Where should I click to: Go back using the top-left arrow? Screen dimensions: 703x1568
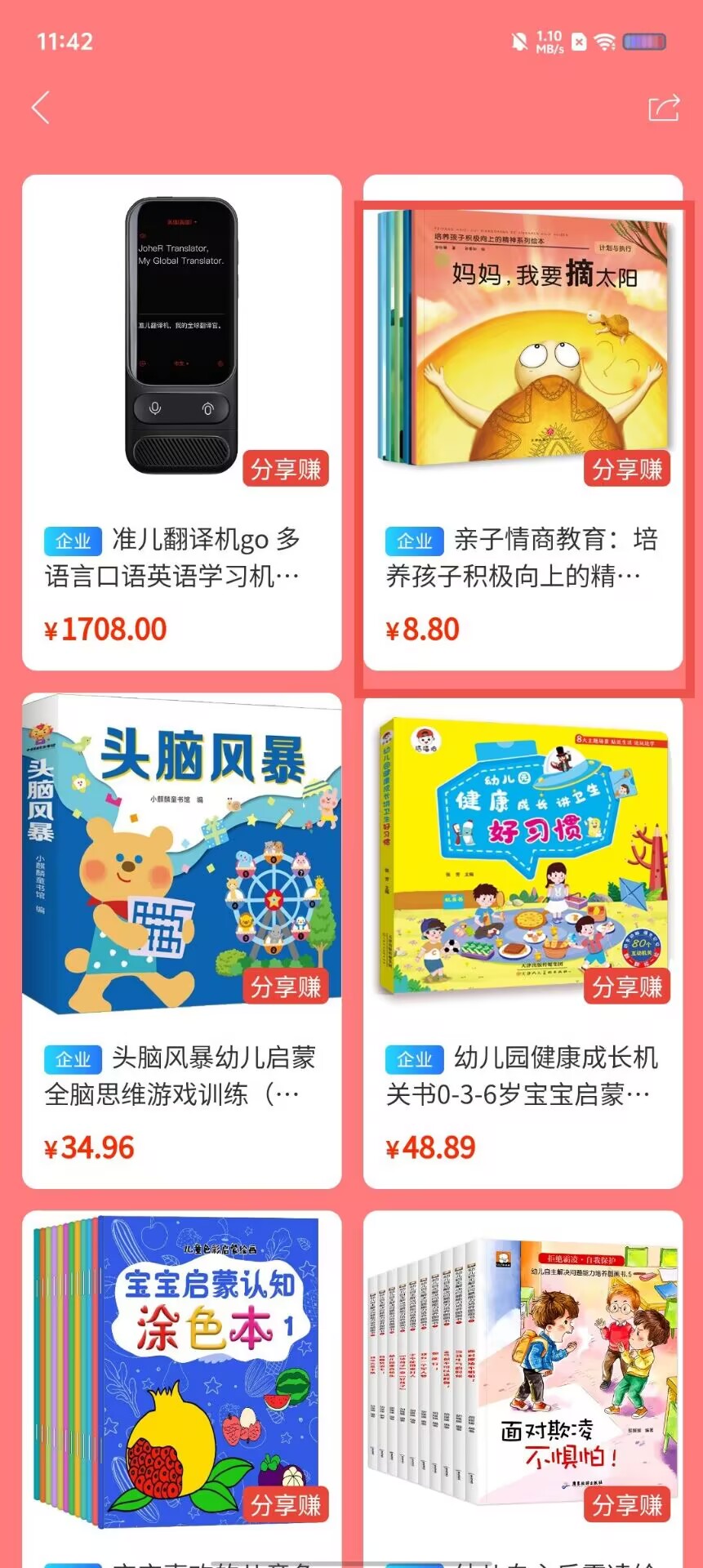(41, 108)
